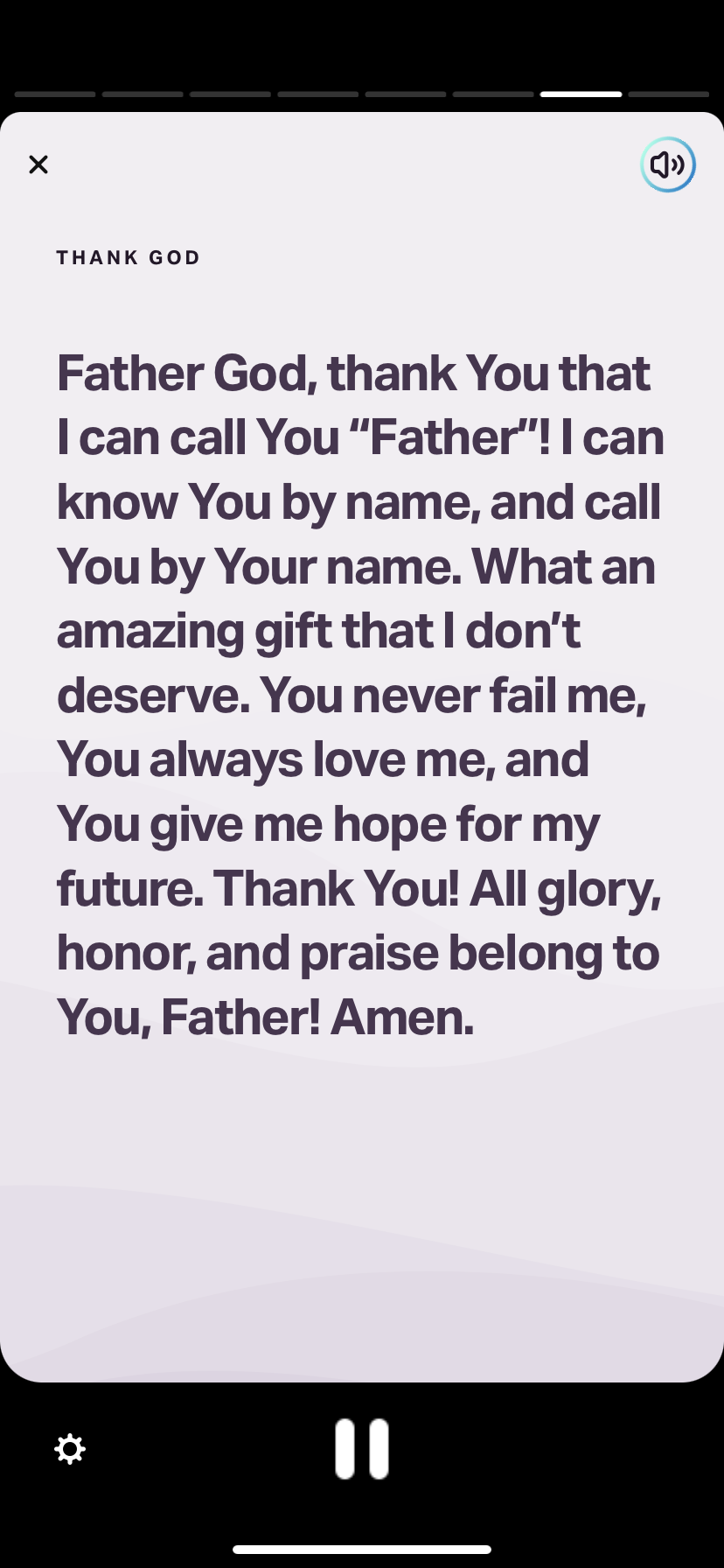Screen dimensions: 724x1568
Task: Open the settings gear
Action: (70, 1449)
